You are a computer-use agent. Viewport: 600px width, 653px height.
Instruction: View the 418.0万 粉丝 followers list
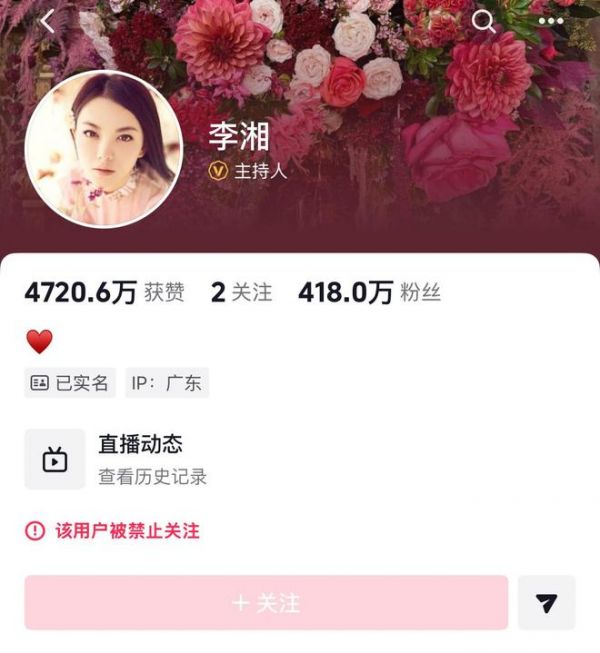369,293
